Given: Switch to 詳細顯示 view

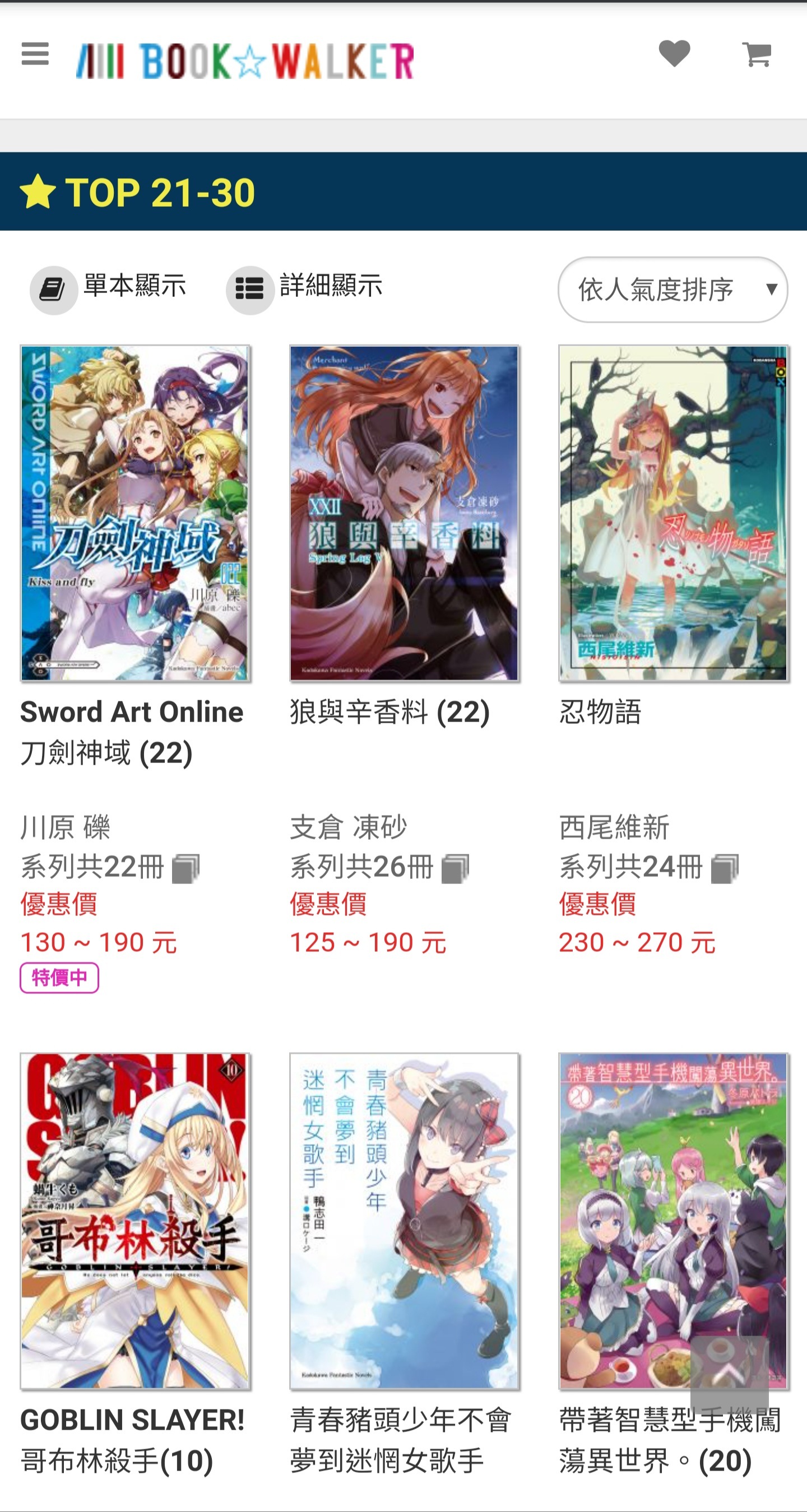Looking at the screenshot, I should click(305, 289).
